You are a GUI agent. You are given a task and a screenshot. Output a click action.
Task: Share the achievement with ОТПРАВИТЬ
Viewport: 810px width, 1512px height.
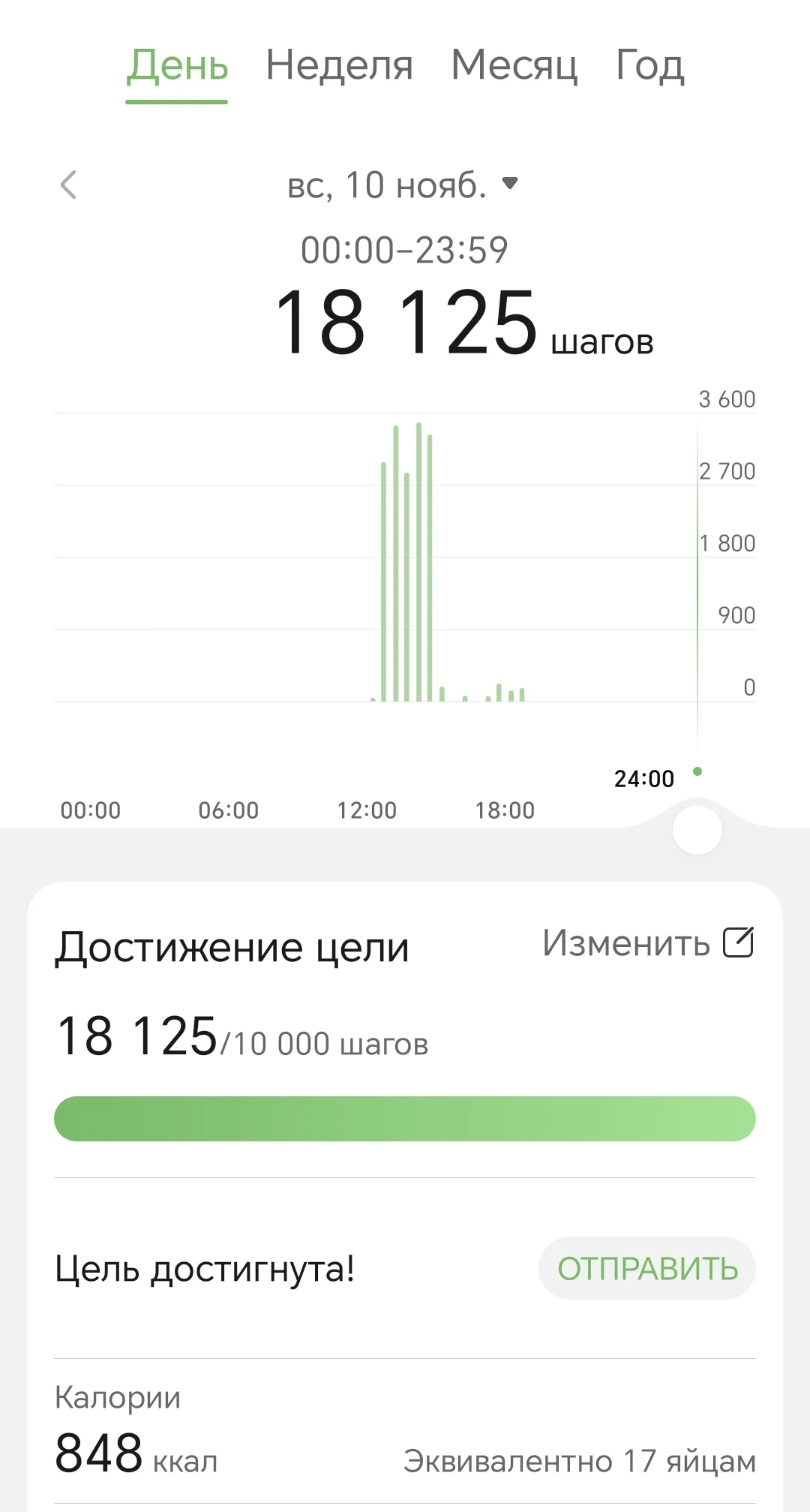(x=646, y=1269)
